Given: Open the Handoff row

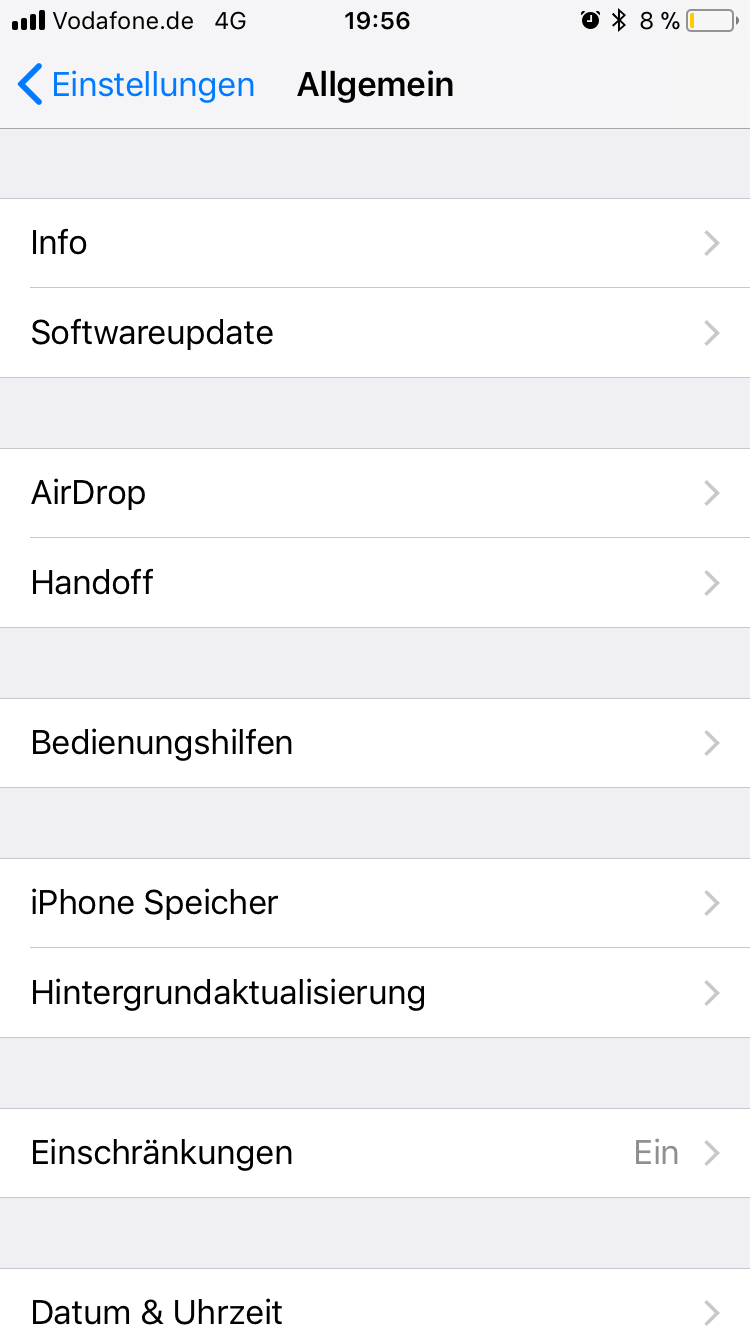Looking at the screenshot, I should pyautogui.click(x=375, y=583).
